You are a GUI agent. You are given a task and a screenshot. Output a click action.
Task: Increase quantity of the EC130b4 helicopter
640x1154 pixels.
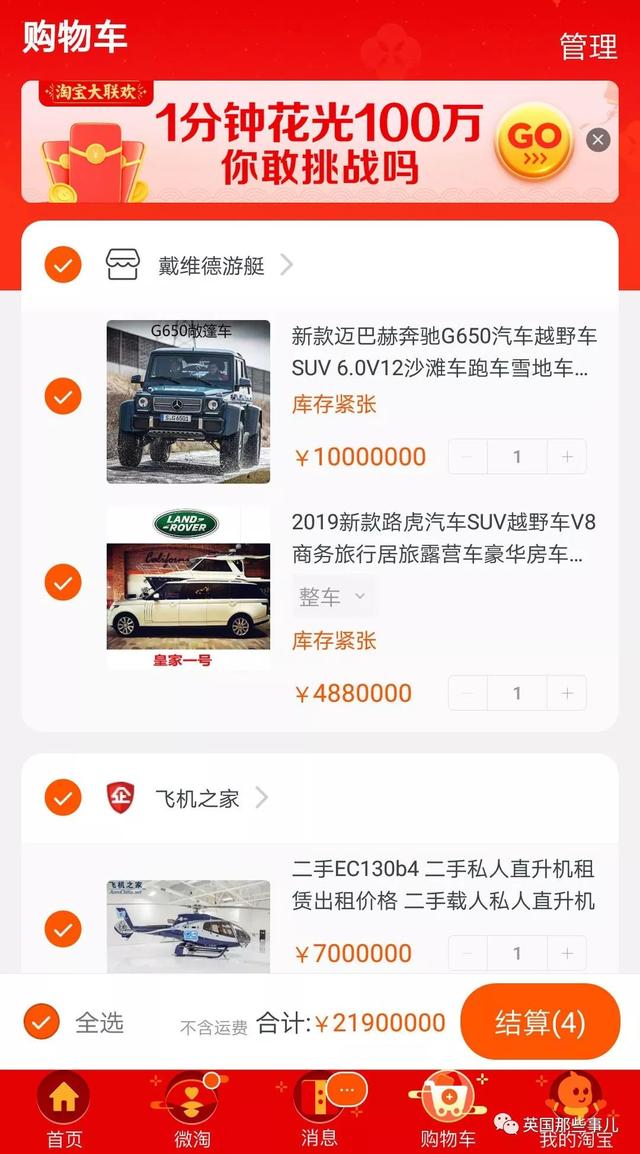567,953
